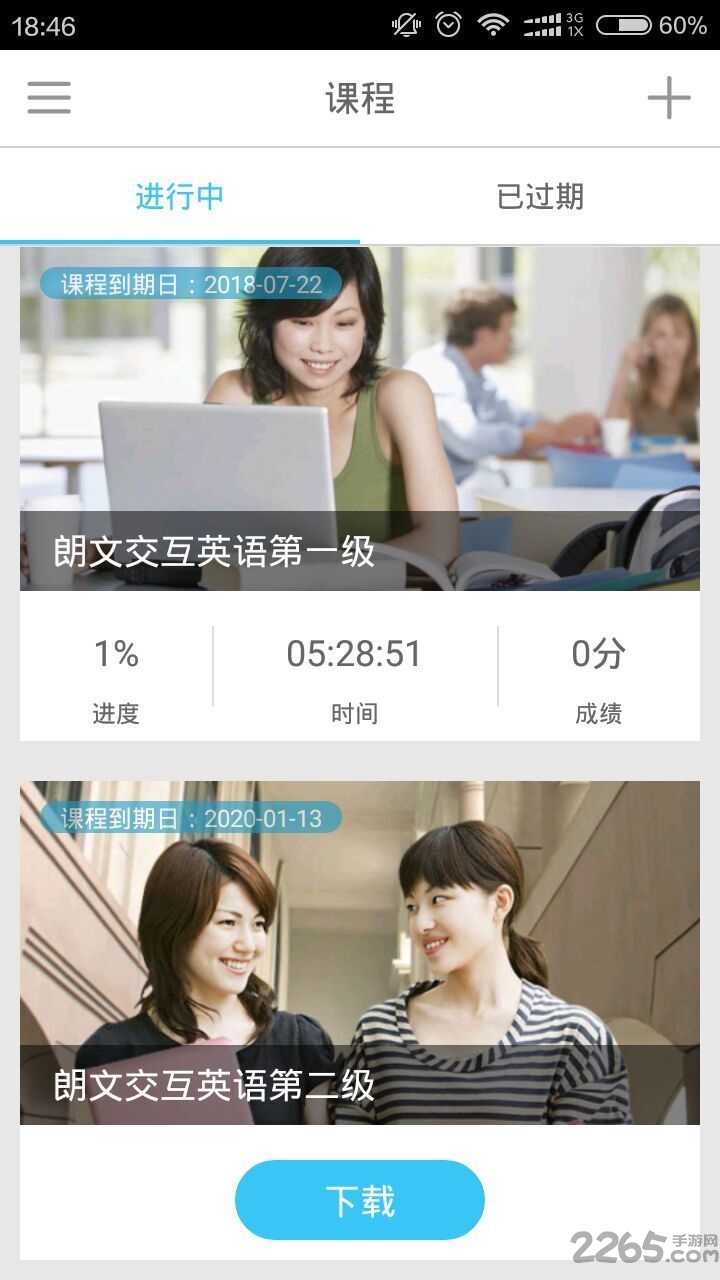Add a new course with plus icon
720x1280 pixels.
point(668,98)
